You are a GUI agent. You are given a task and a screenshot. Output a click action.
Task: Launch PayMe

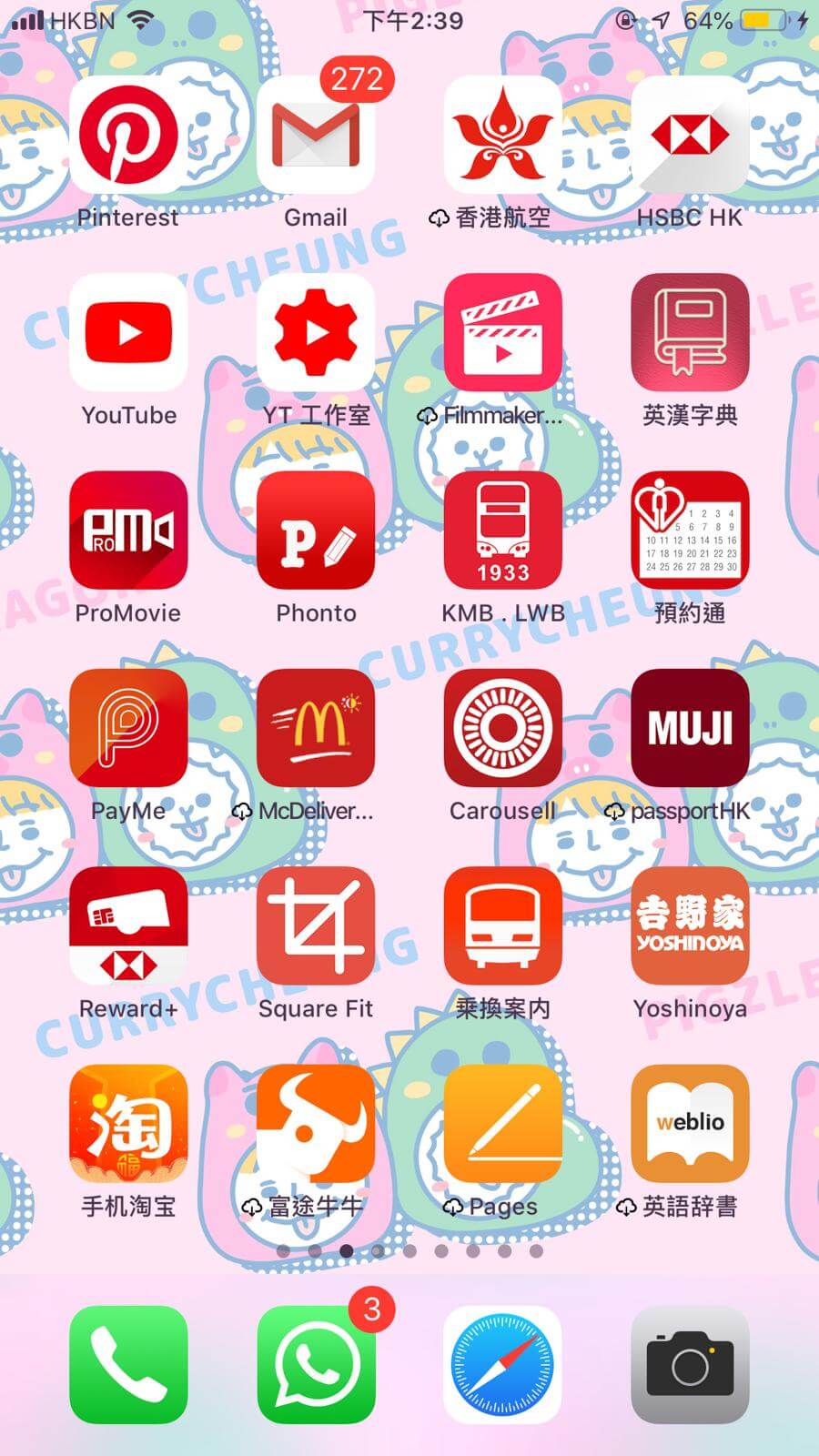pos(128,728)
